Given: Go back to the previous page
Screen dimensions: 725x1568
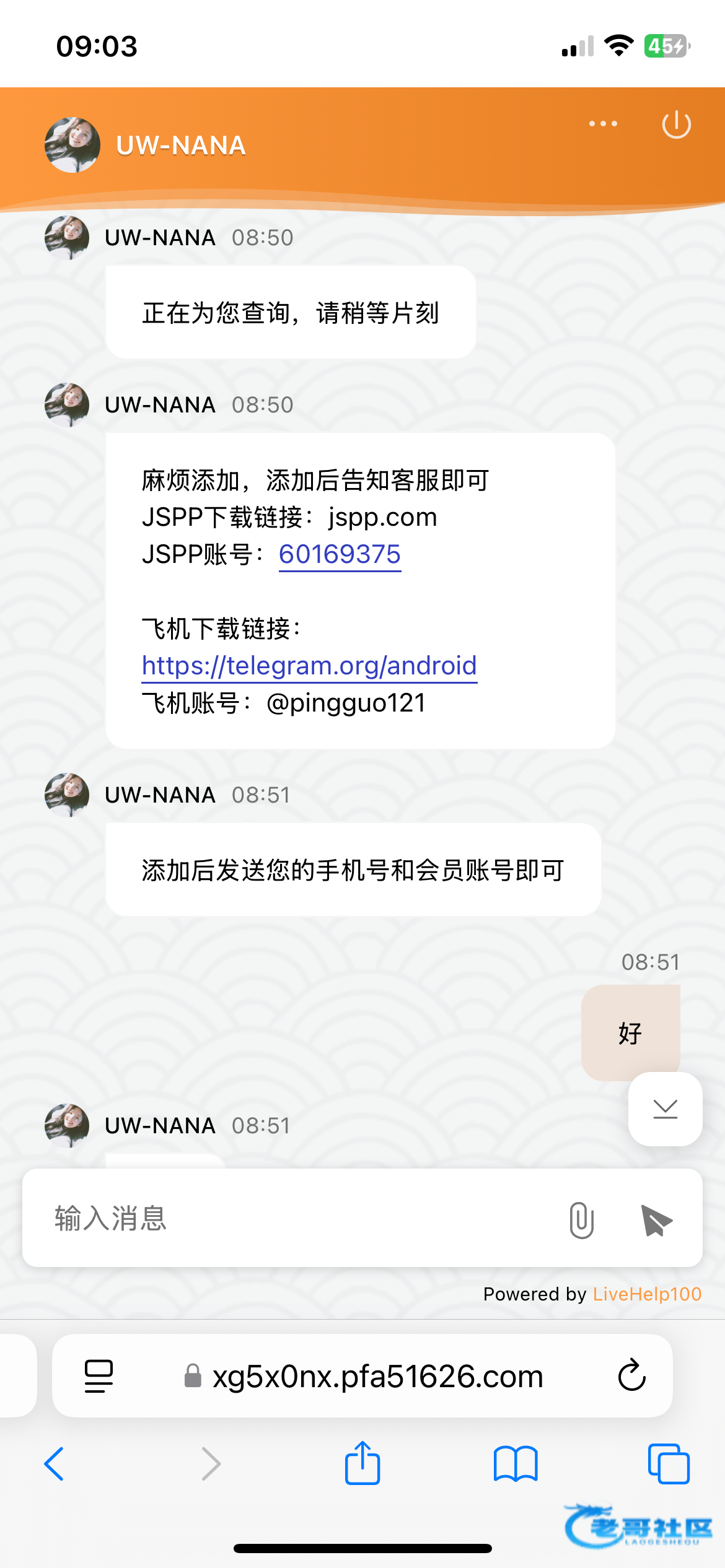Looking at the screenshot, I should click(x=55, y=1464).
